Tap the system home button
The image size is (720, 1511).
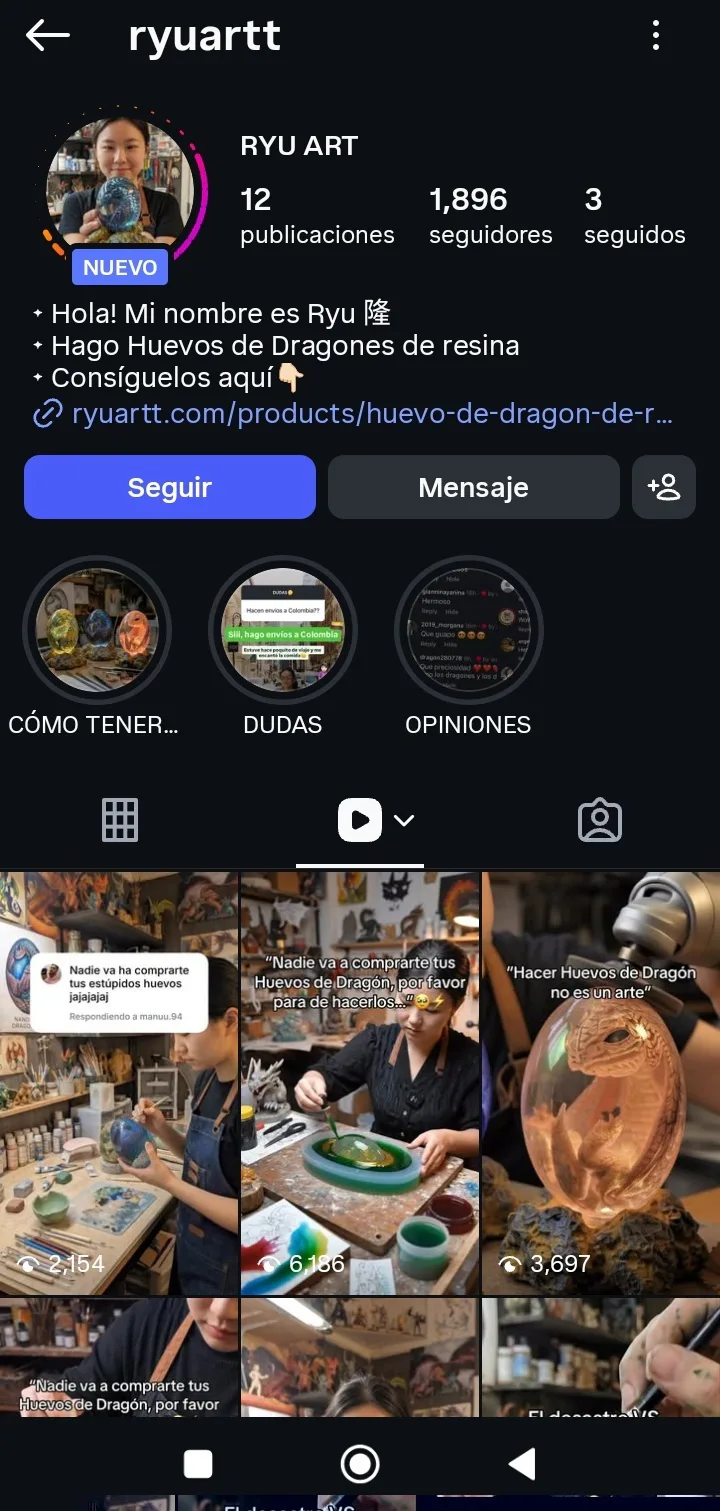pyautogui.click(x=360, y=1464)
